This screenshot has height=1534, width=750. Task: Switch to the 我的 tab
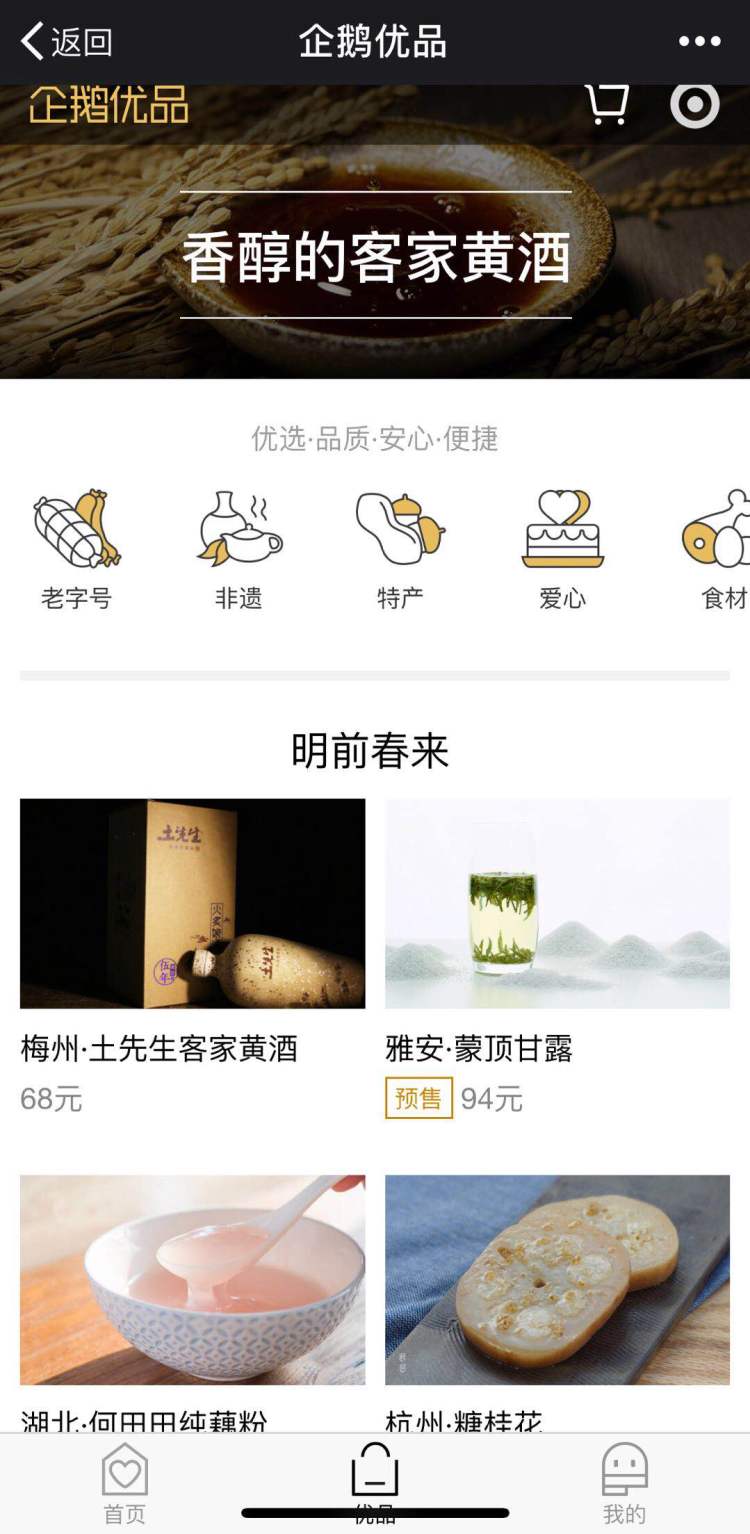(624, 1483)
